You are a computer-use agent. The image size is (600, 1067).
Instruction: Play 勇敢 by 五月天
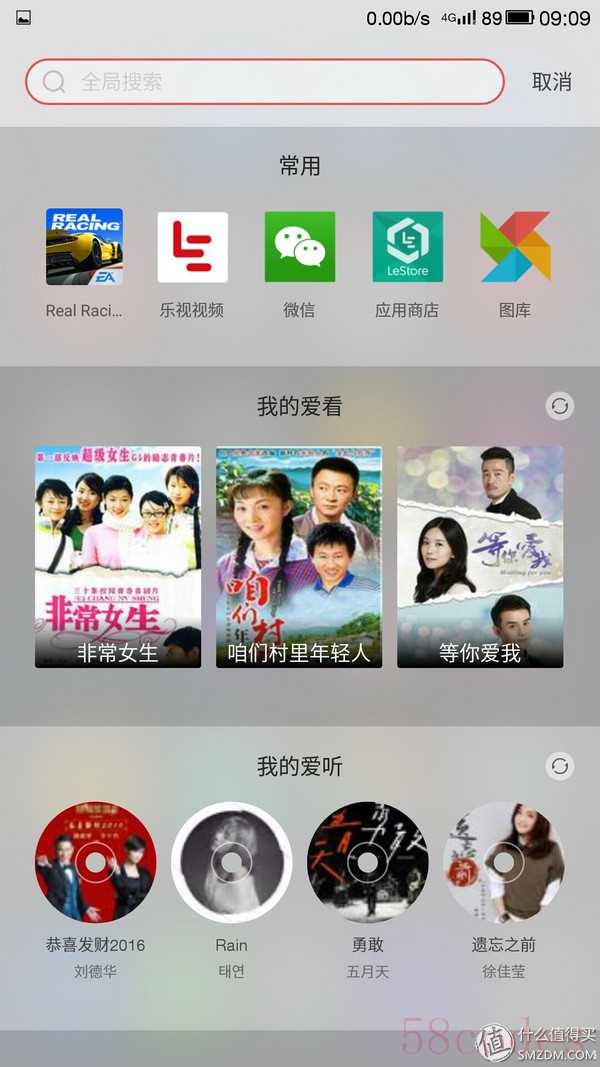point(367,862)
